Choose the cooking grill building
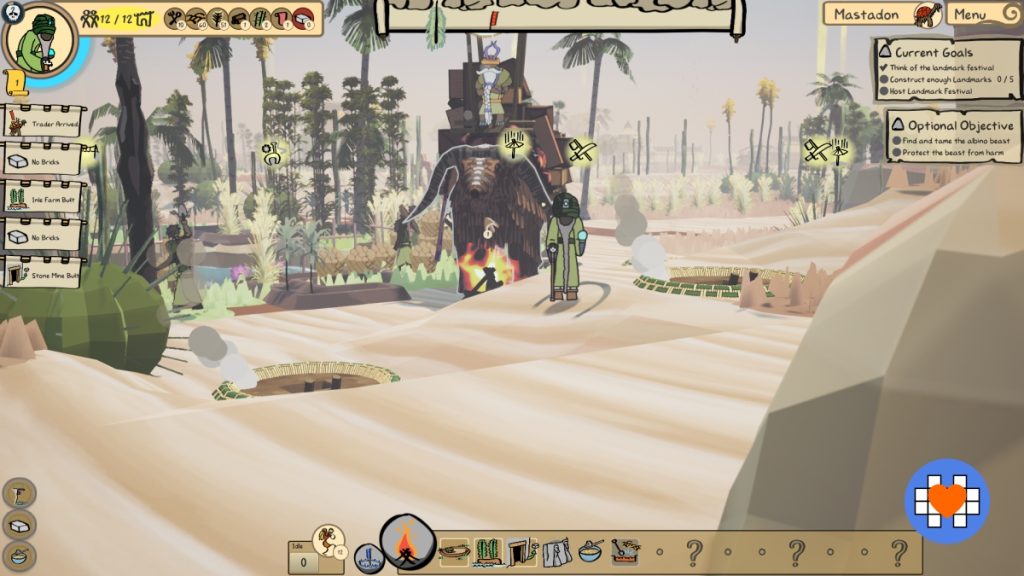Screen dimensions: 1024x576 [x=625, y=552]
